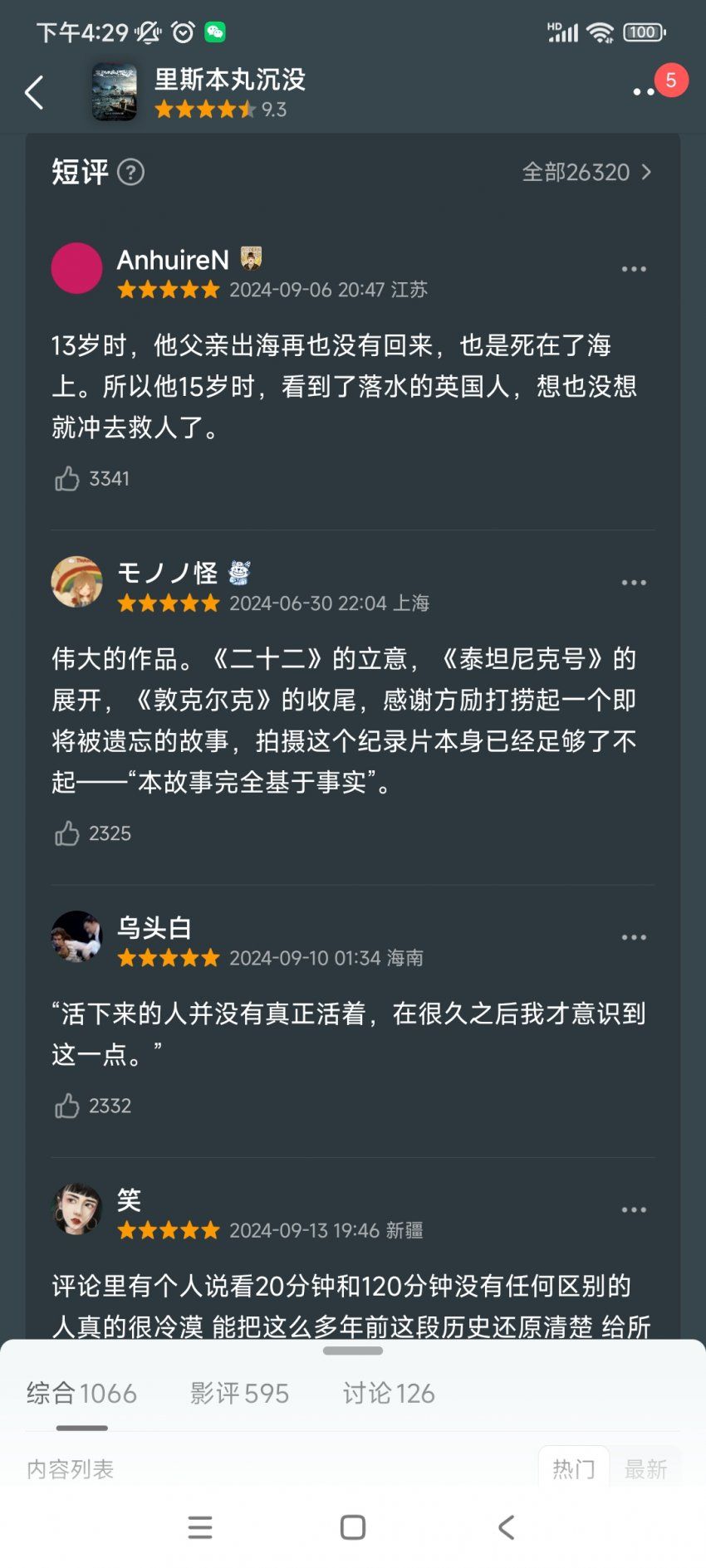Viewport: 706px width, 1568px height.
Task: Open 乌头白's profile avatar
Action: pyautogui.click(x=76, y=936)
